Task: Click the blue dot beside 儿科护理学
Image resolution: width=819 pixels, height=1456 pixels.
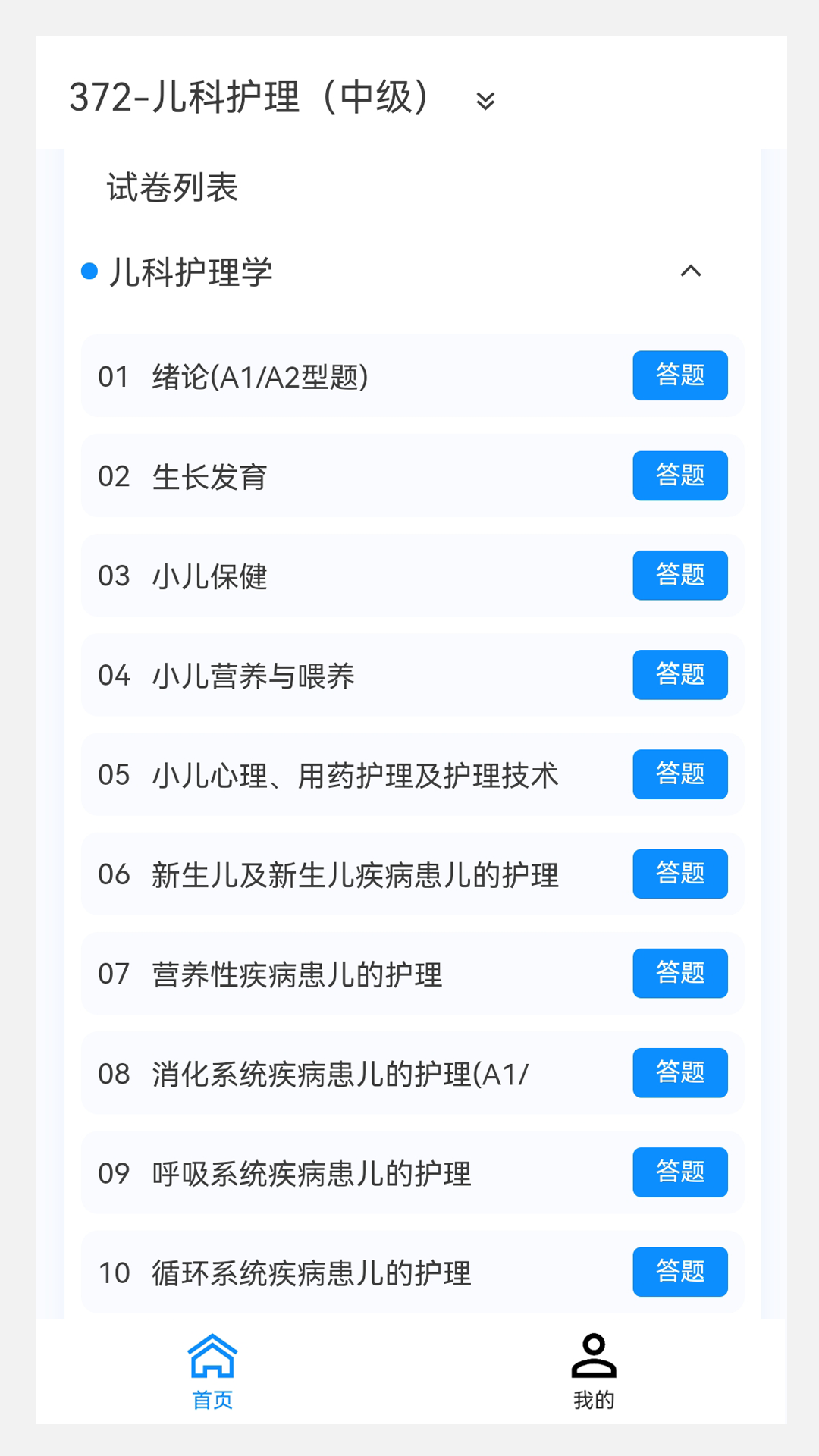Action: point(89,270)
